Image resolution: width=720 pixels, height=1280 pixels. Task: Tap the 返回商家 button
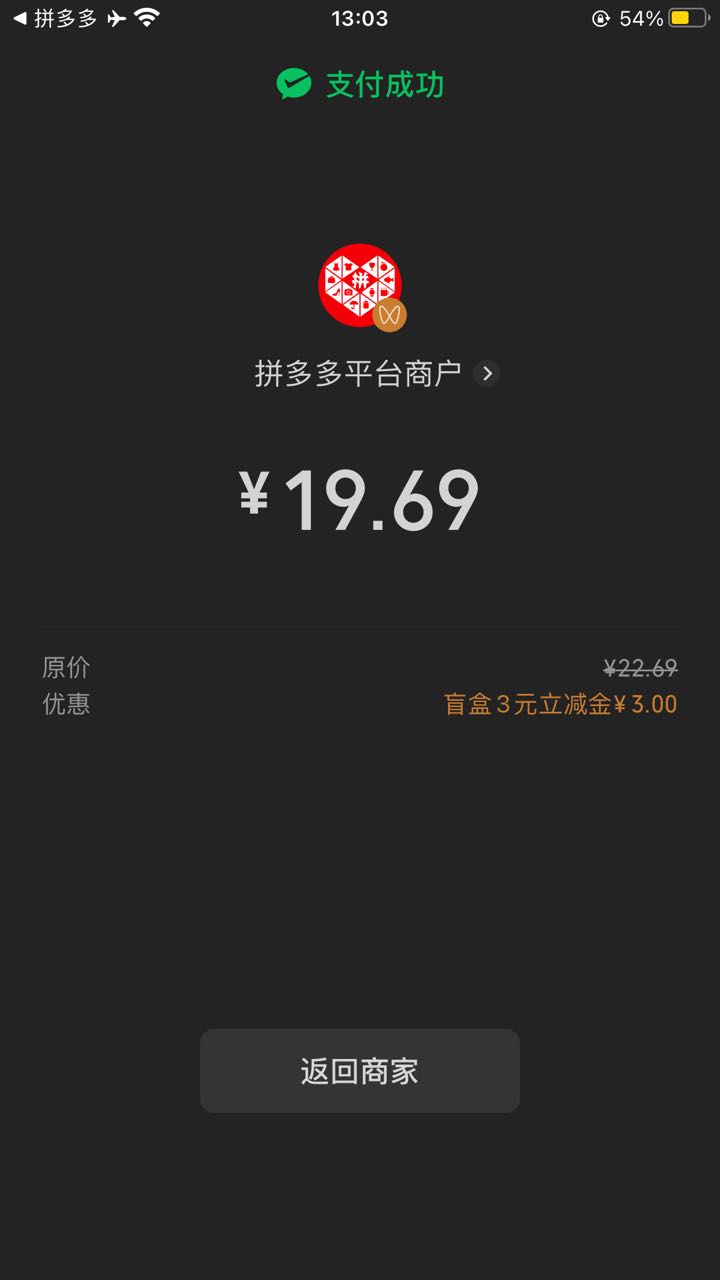360,1071
